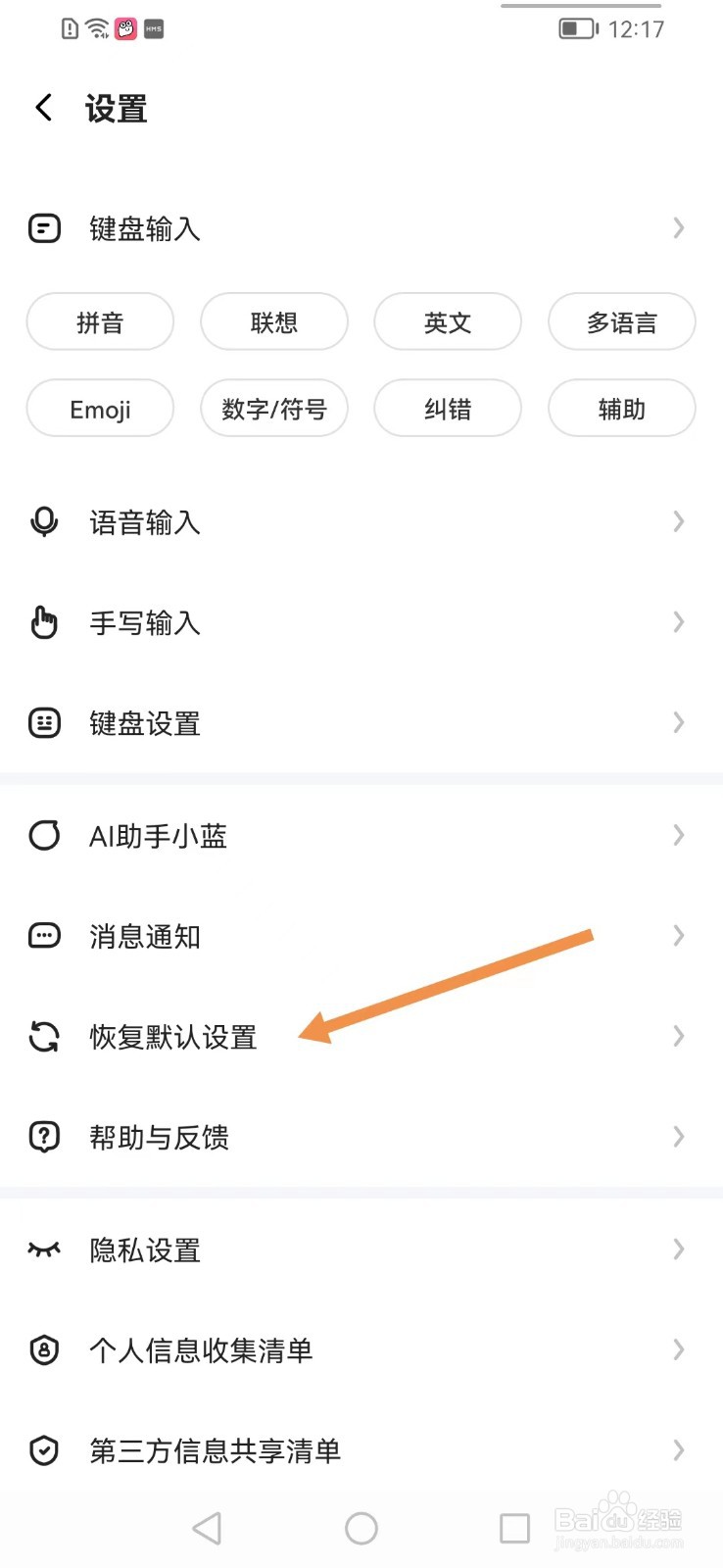Expand 第三方信息共享清单 with the chevron
This screenshot has height=1568, width=723.
pyautogui.click(x=678, y=1449)
